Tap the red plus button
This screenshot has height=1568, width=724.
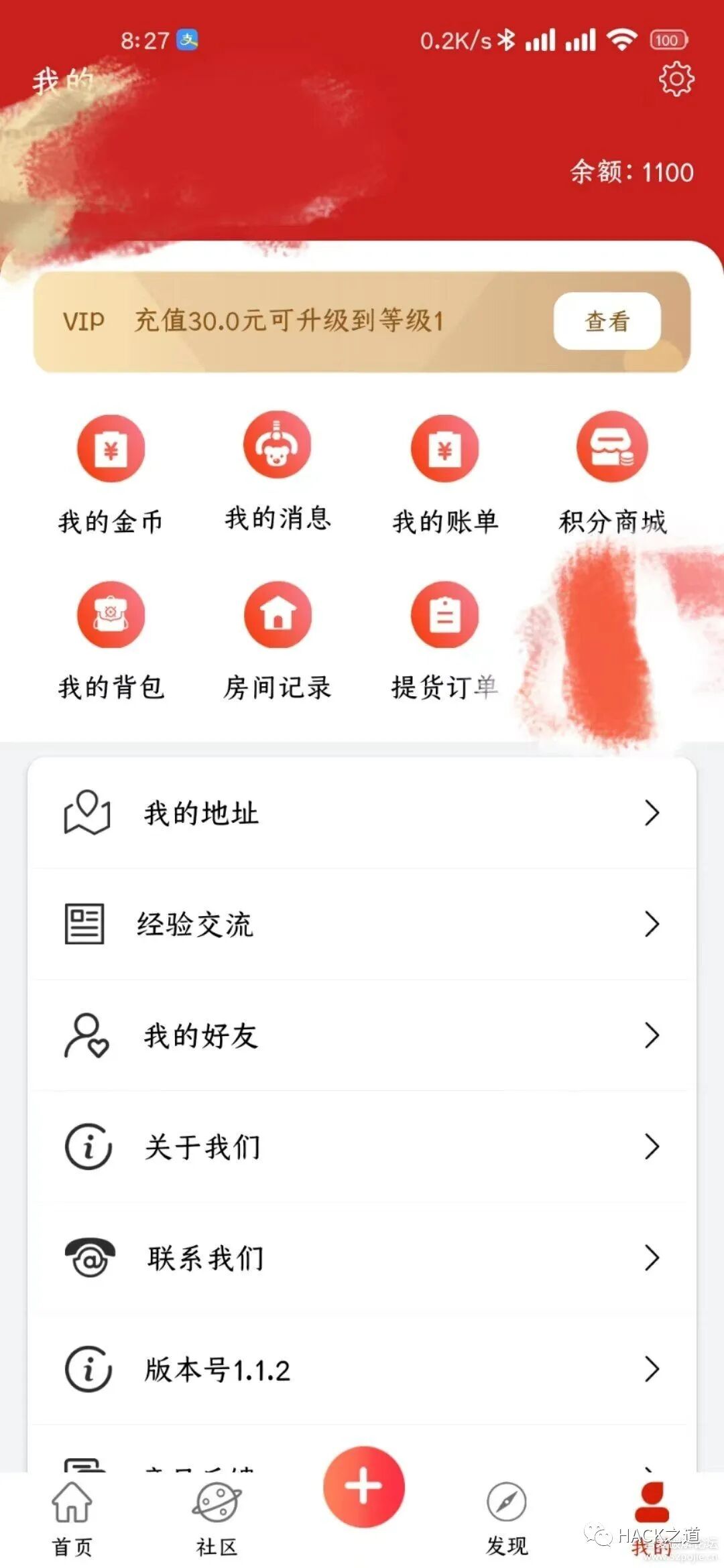pyautogui.click(x=363, y=1486)
